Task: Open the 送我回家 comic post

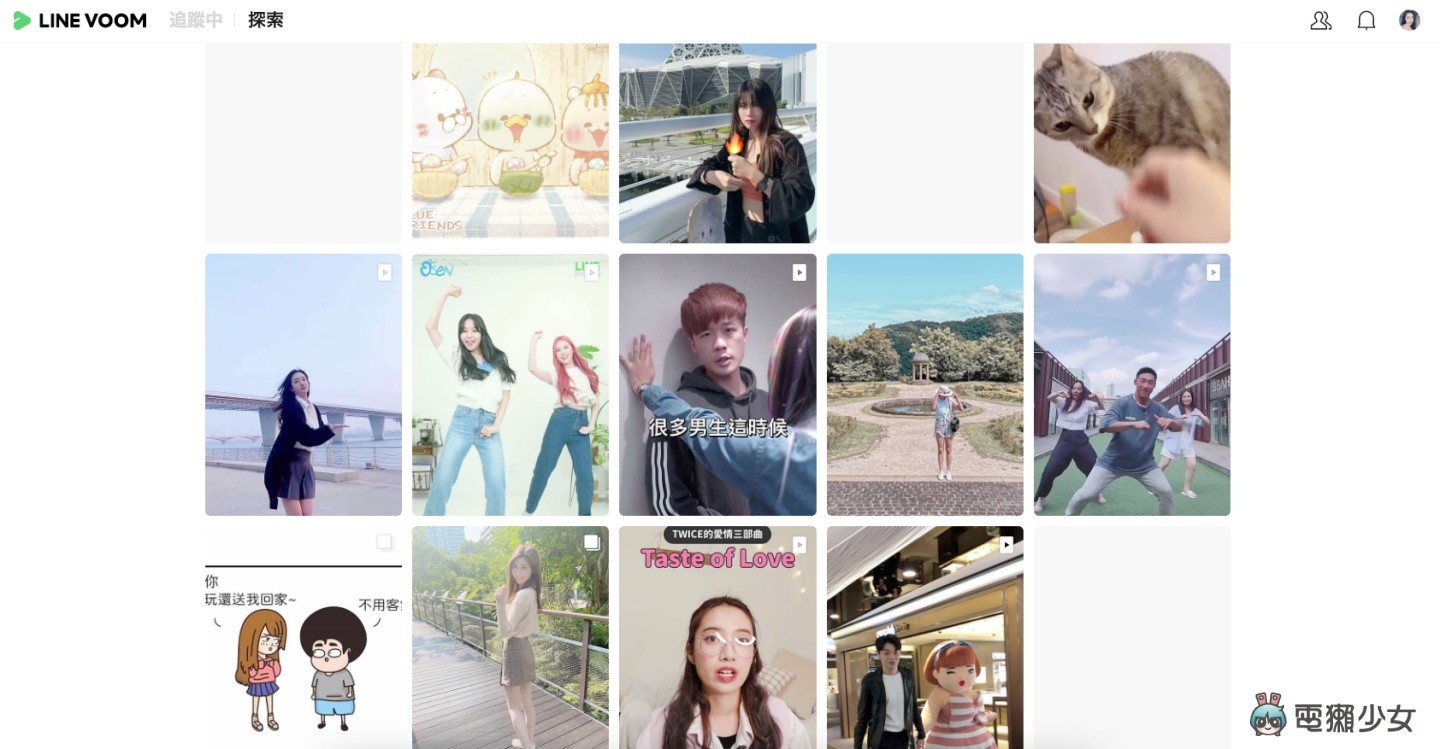Action: pyautogui.click(x=303, y=640)
